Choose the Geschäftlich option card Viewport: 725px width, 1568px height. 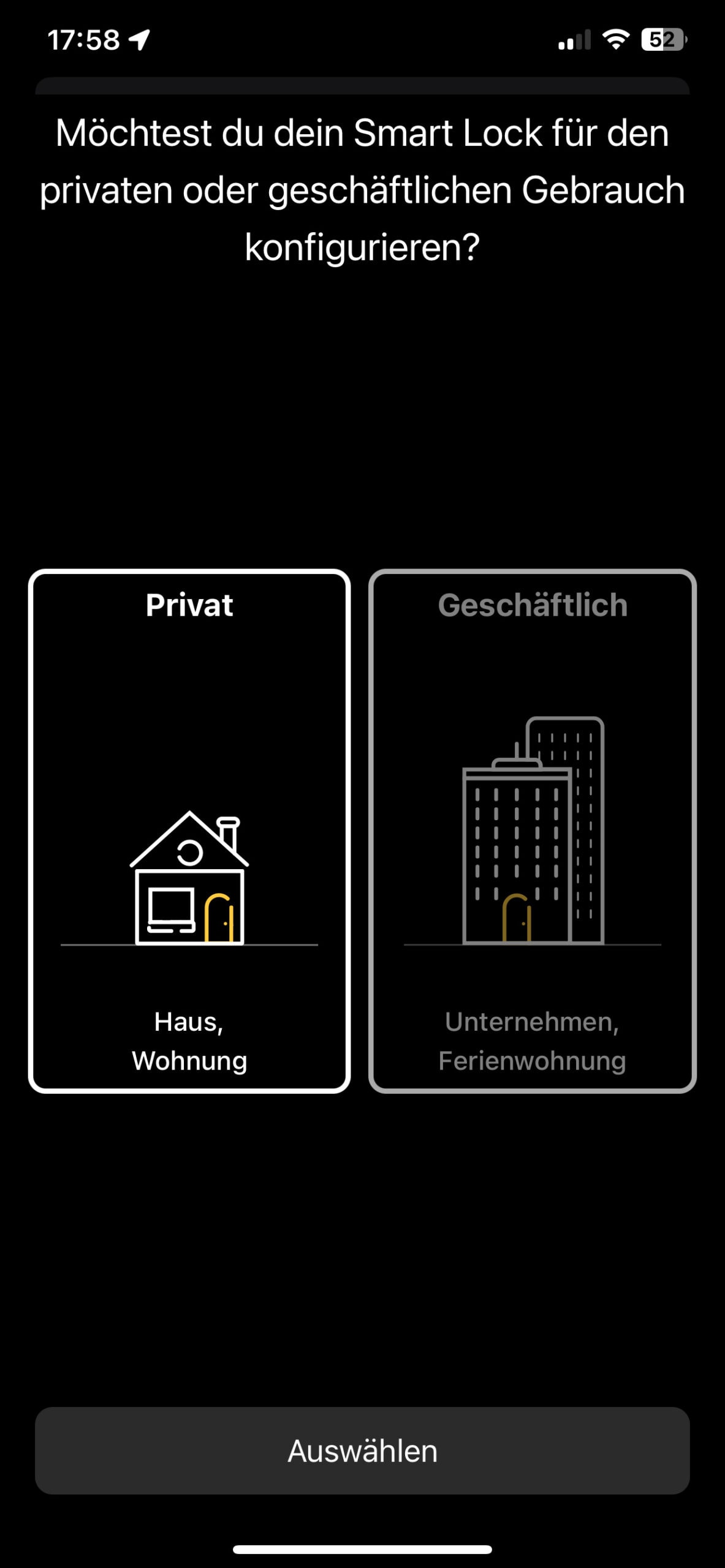click(532, 831)
